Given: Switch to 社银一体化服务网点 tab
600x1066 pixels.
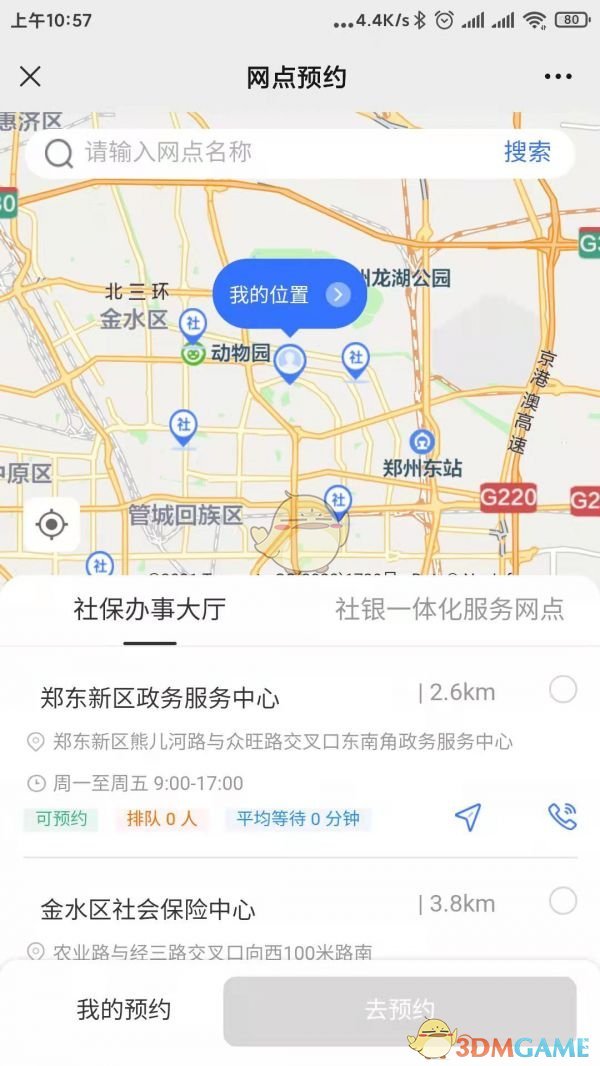Looking at the screenshot, I should pos(449,609).
